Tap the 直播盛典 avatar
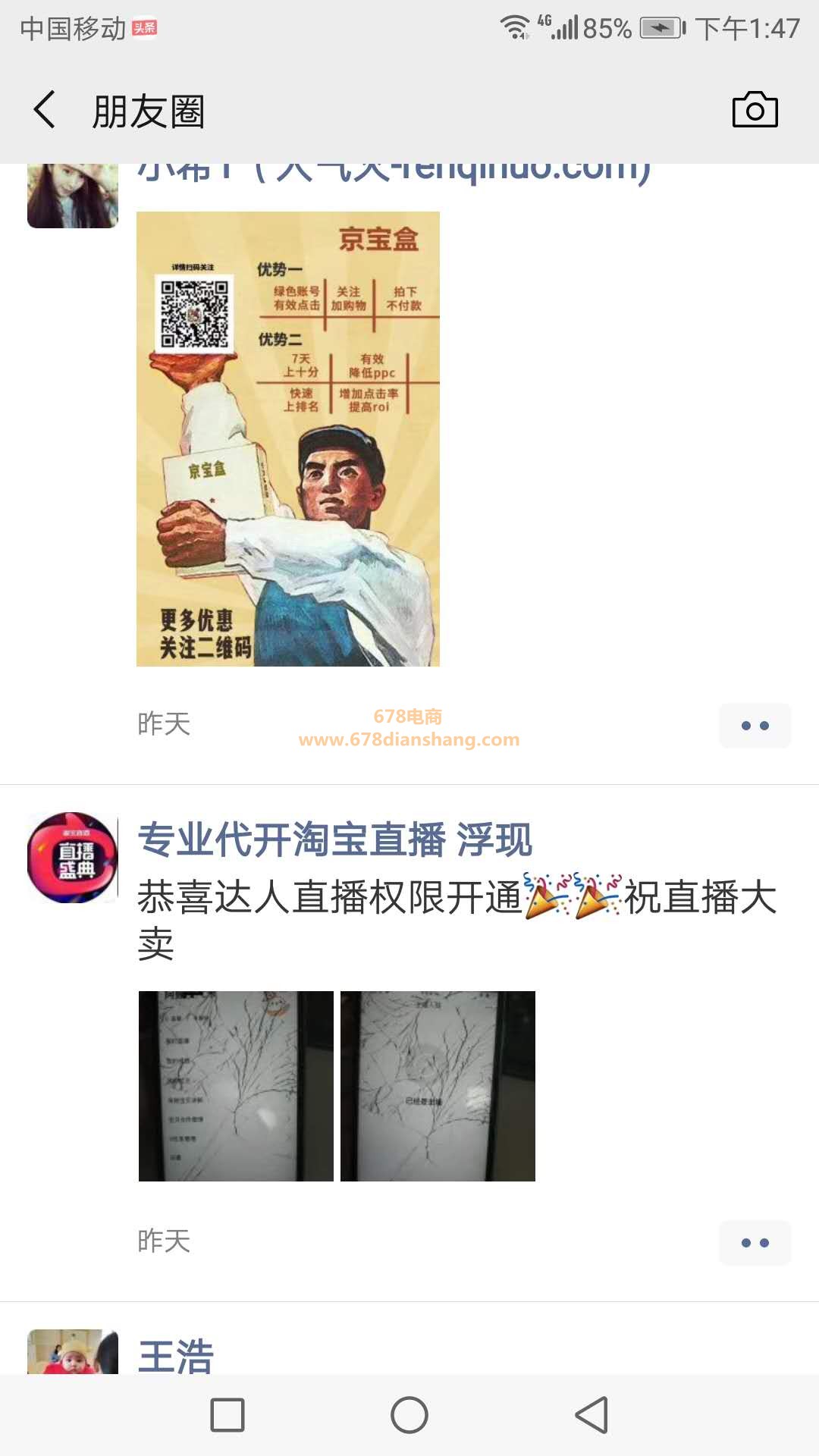819x1456 pixels. pyautogui.click(x=73, y=858)
